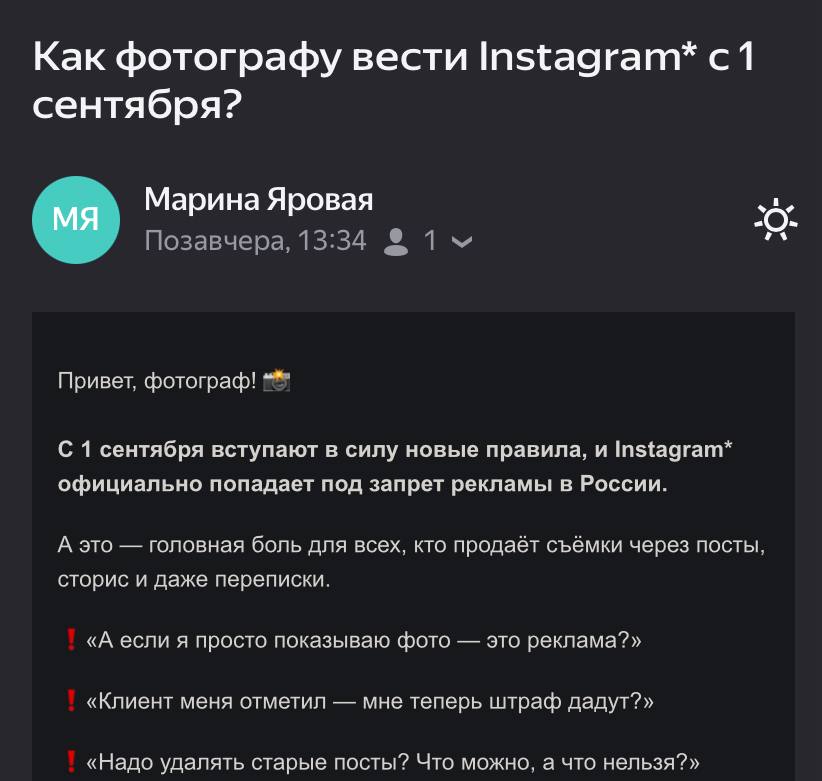
Task: Open sender Марина Яровая details
Action: point(258,199)
